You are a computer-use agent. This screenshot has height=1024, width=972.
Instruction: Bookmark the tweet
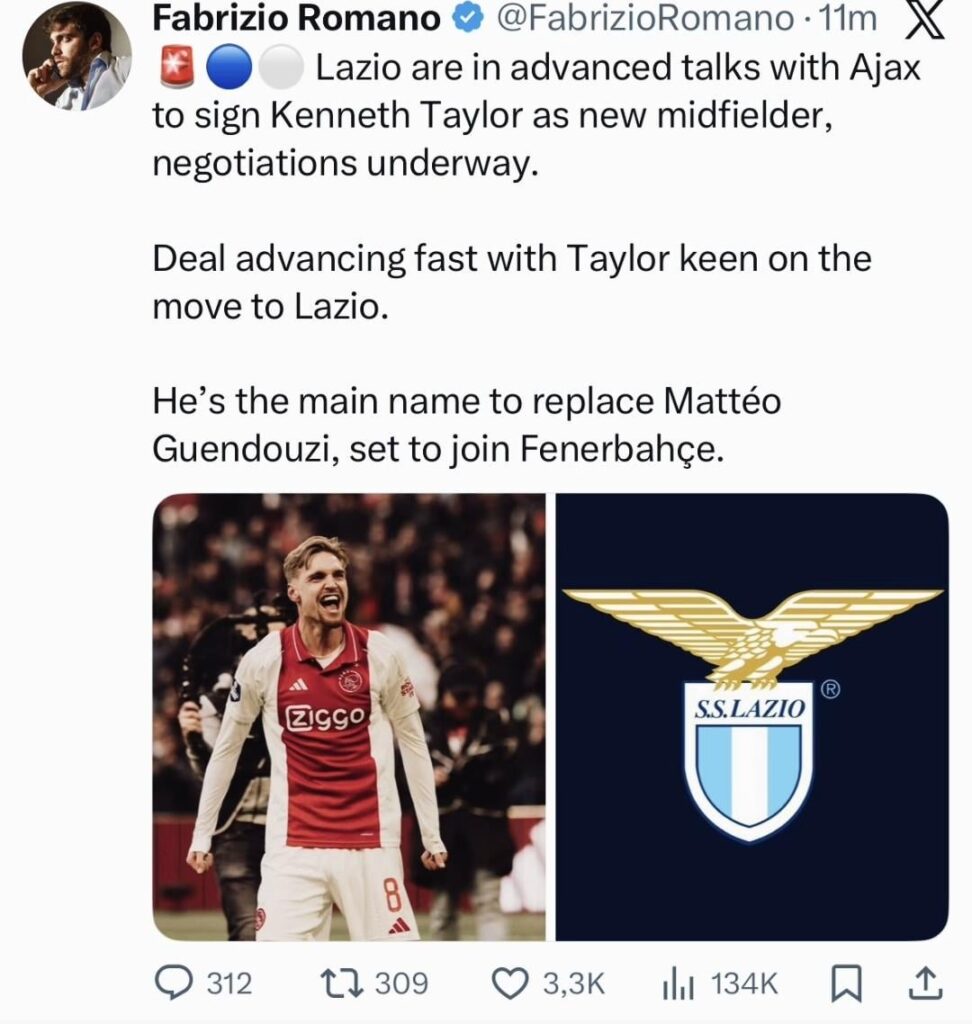[848, 985]
